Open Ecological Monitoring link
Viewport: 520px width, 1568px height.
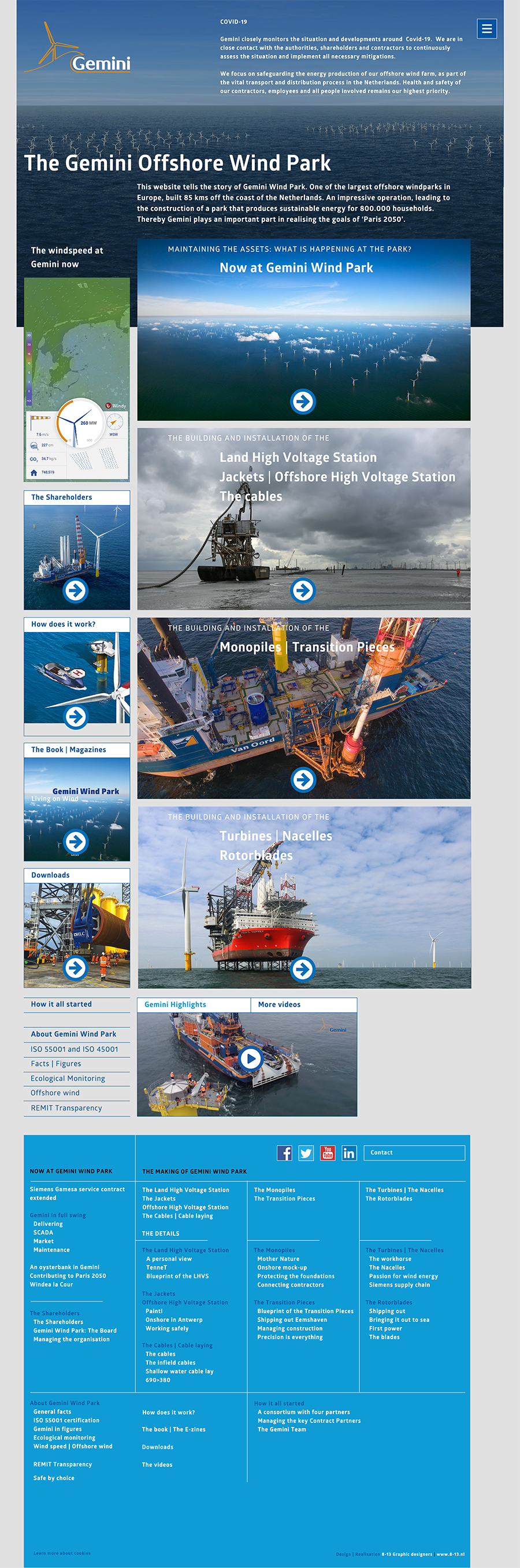pos(68,1078)
